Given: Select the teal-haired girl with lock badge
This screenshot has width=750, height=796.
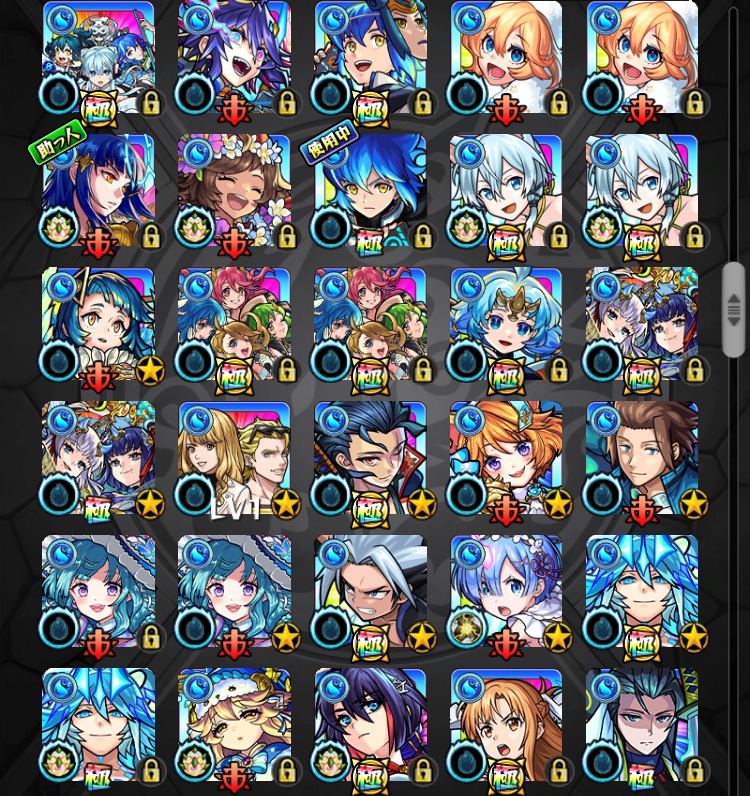Looking at the screenshot, I should click(x=98, y=592).
